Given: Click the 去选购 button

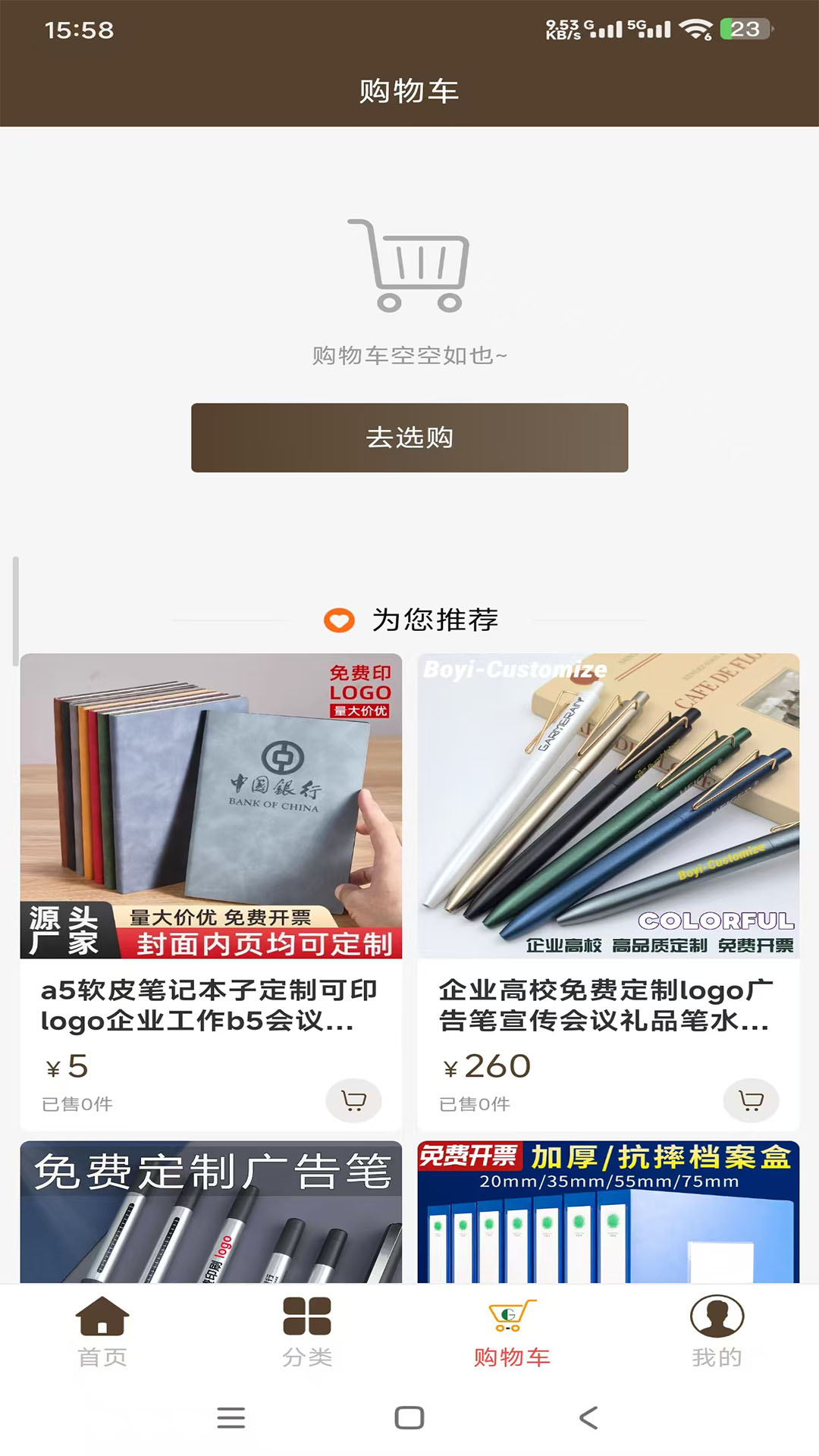Looking at the screenshot, I should [x=409, y=438].
